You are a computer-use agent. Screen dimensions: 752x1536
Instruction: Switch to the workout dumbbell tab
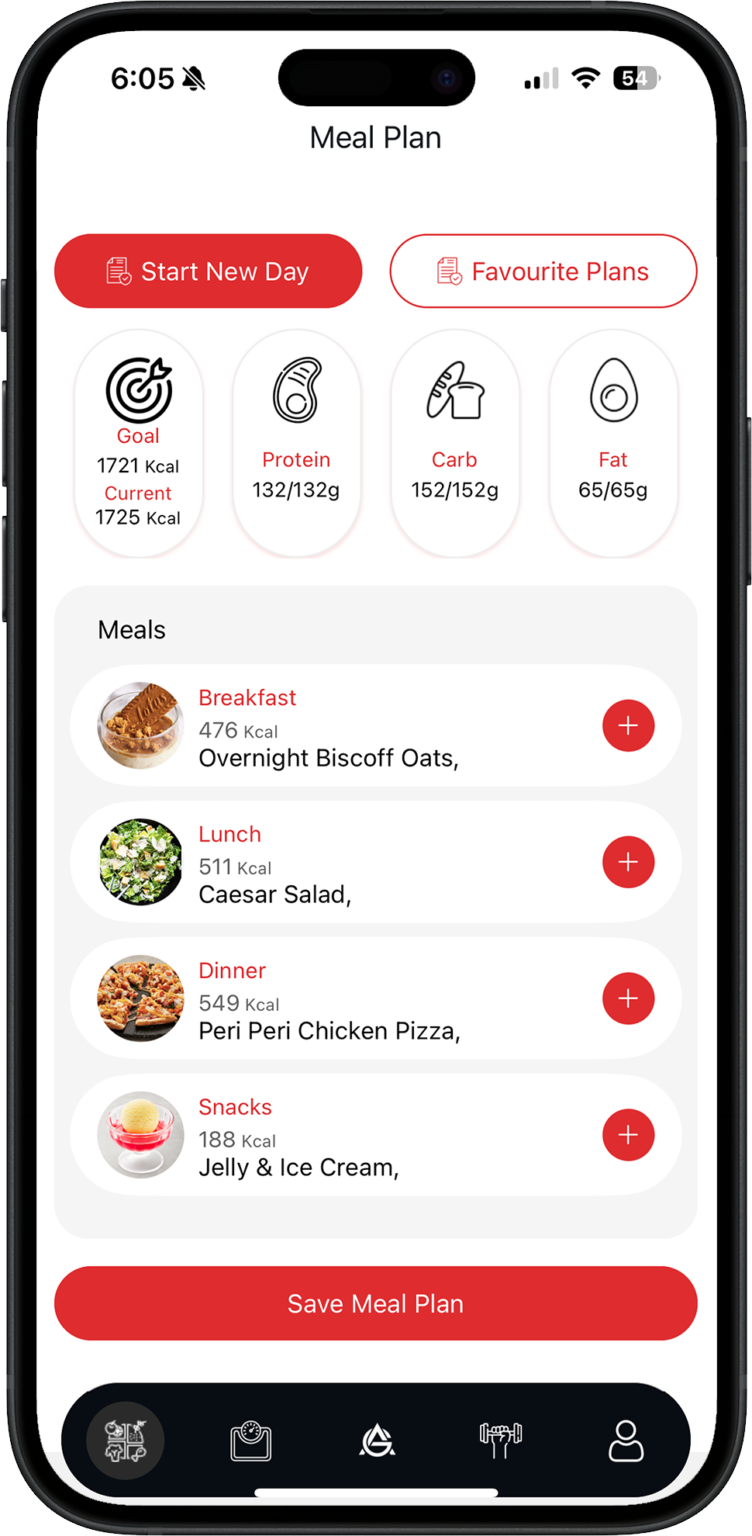(502, 1442)
